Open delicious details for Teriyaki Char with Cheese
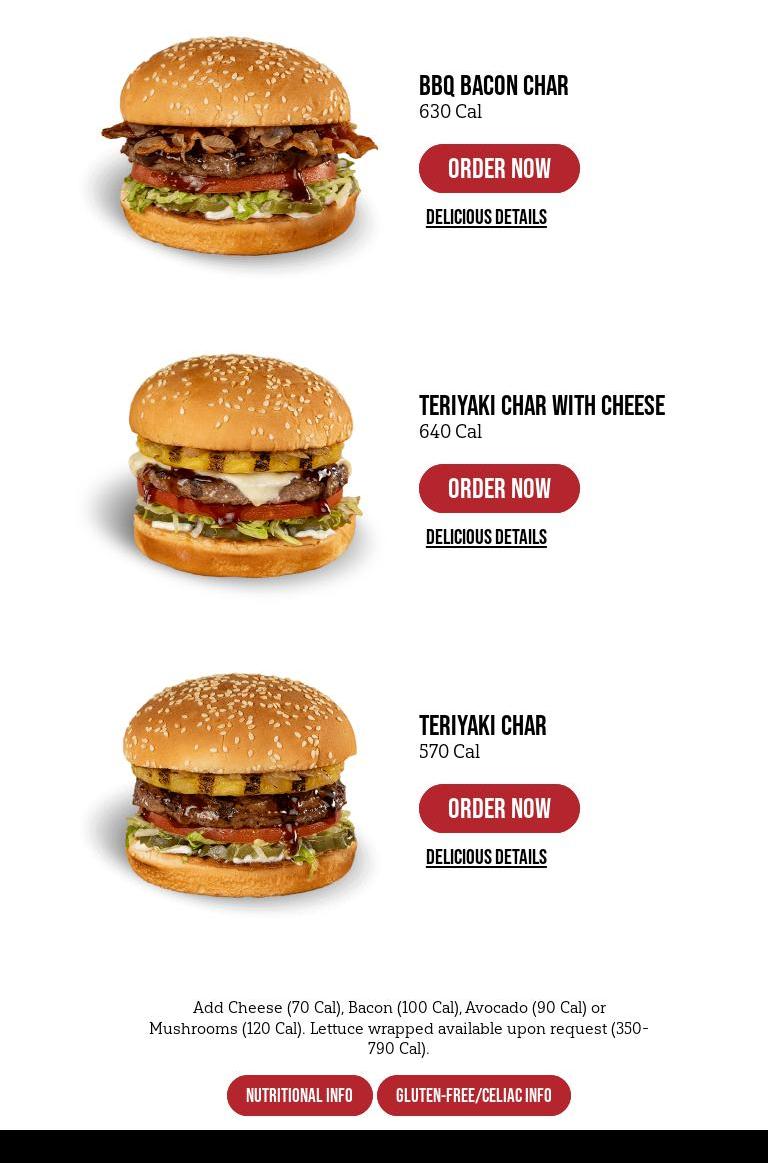768x1163 pixels. point(486,538)
